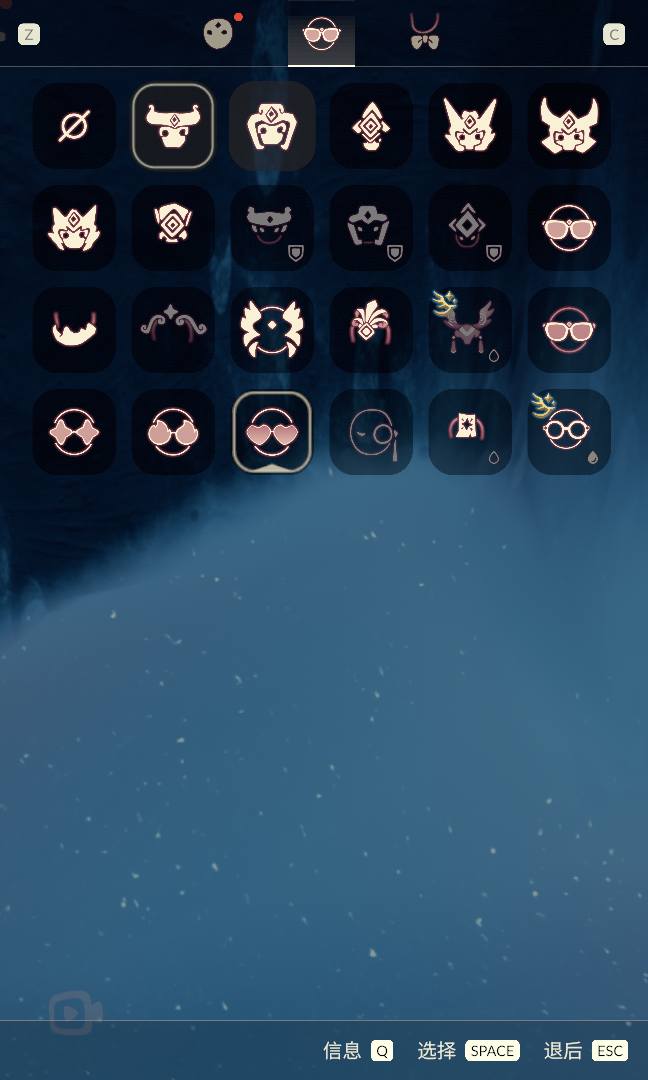Select the star-shaped sunglasses item

(73, 432)
